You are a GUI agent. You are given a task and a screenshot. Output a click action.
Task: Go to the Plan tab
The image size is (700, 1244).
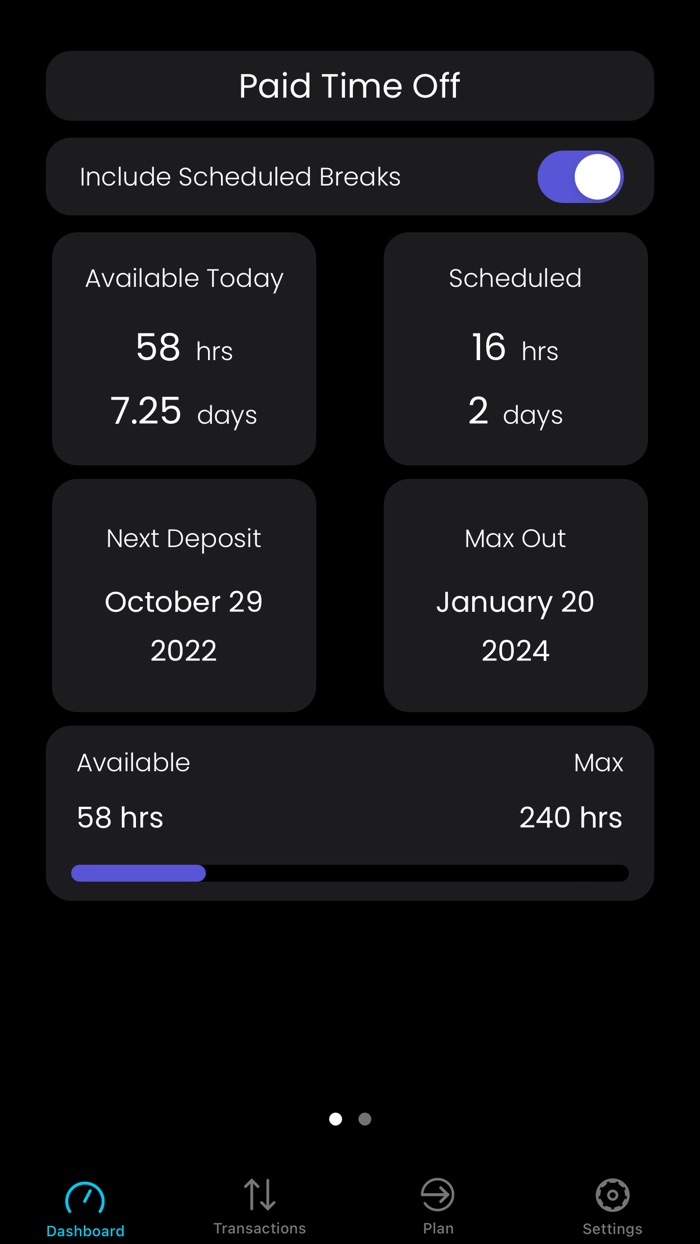pyautogui.click(x=437, y=1206)
